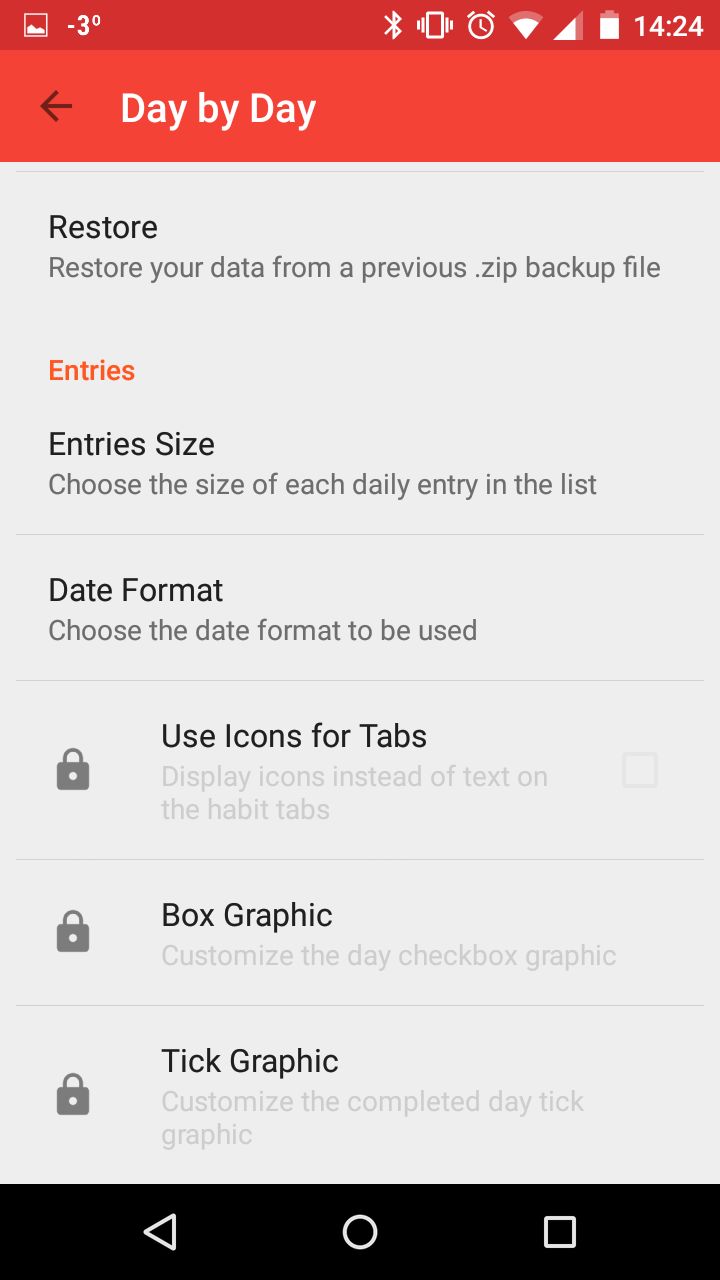Image resolution: width=720 pixels, height=1280 pixels.
Task: Open the Restore option
Action: click(360, 246)
